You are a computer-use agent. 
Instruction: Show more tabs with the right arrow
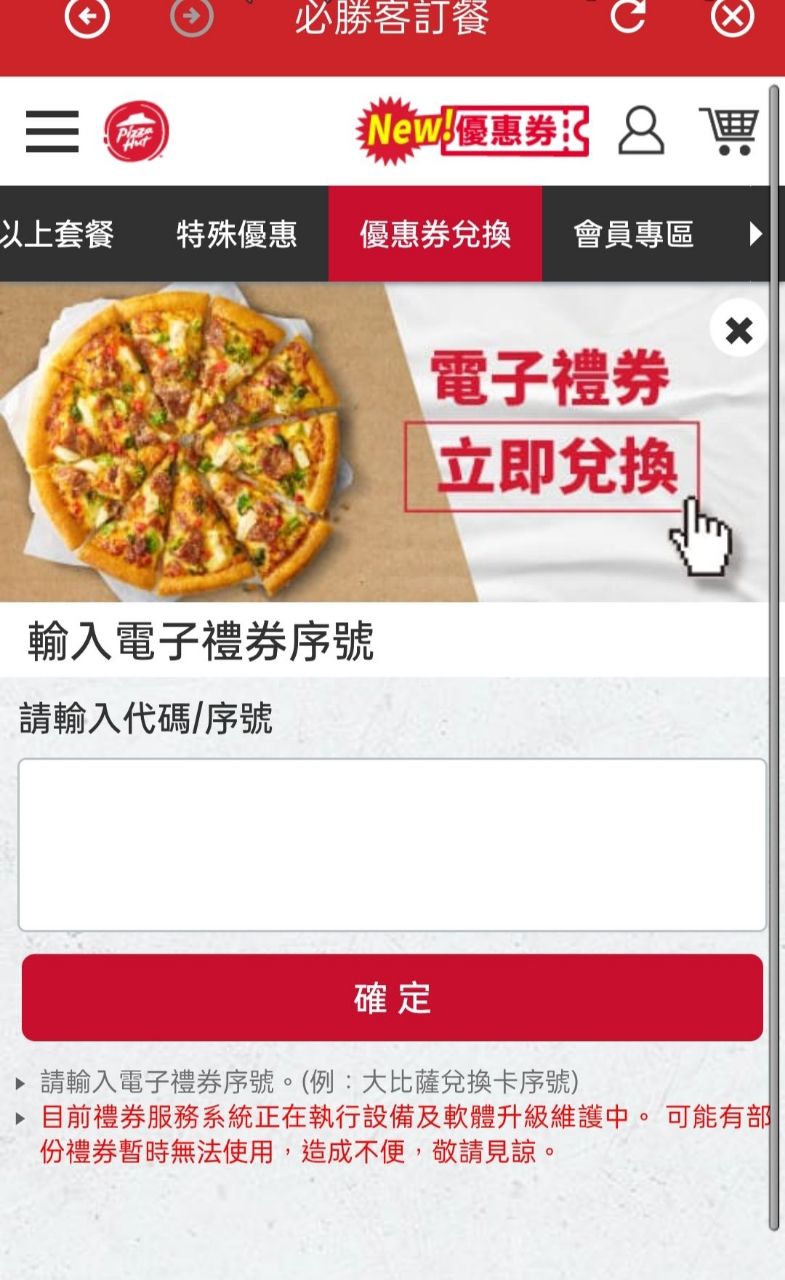coord(756,234)
